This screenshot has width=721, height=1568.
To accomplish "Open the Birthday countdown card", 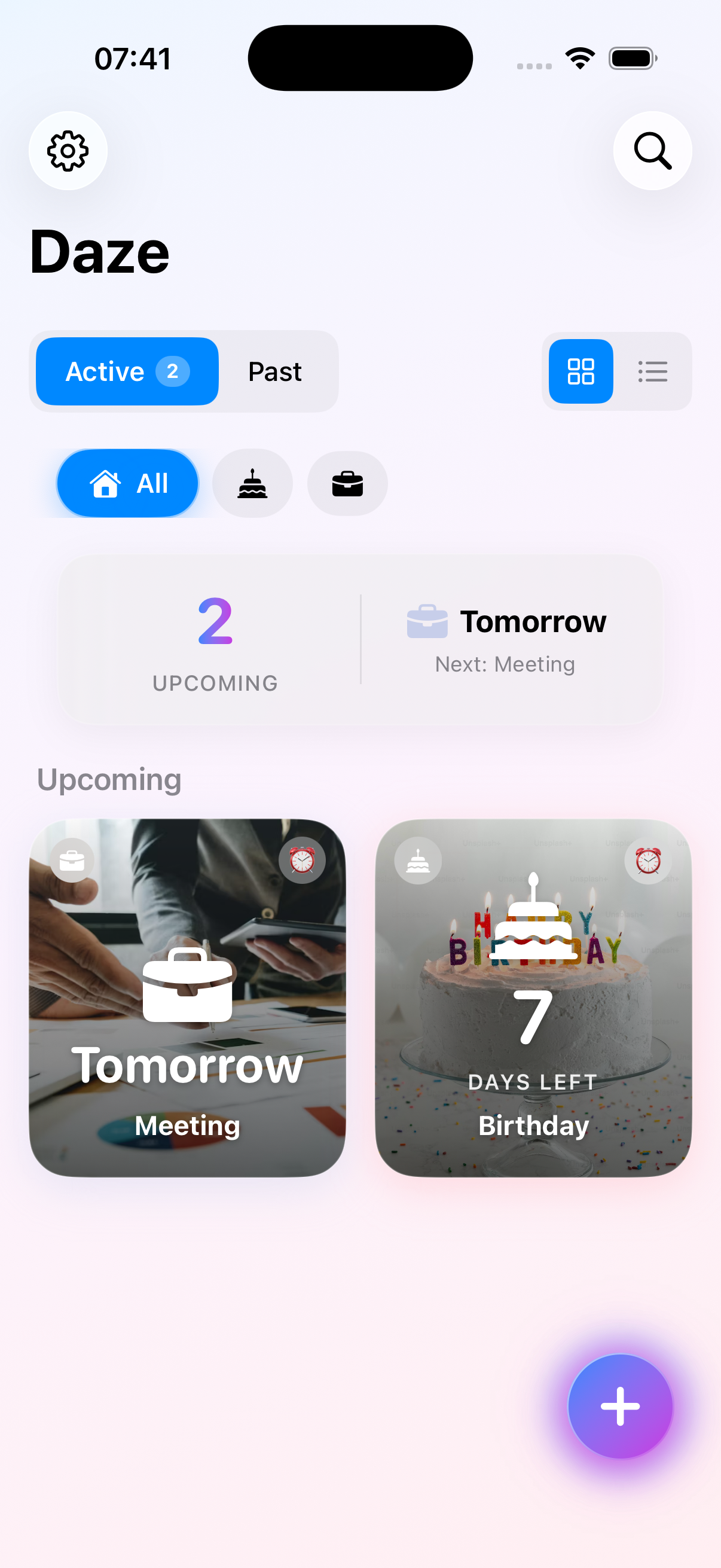I will point(533,997).
